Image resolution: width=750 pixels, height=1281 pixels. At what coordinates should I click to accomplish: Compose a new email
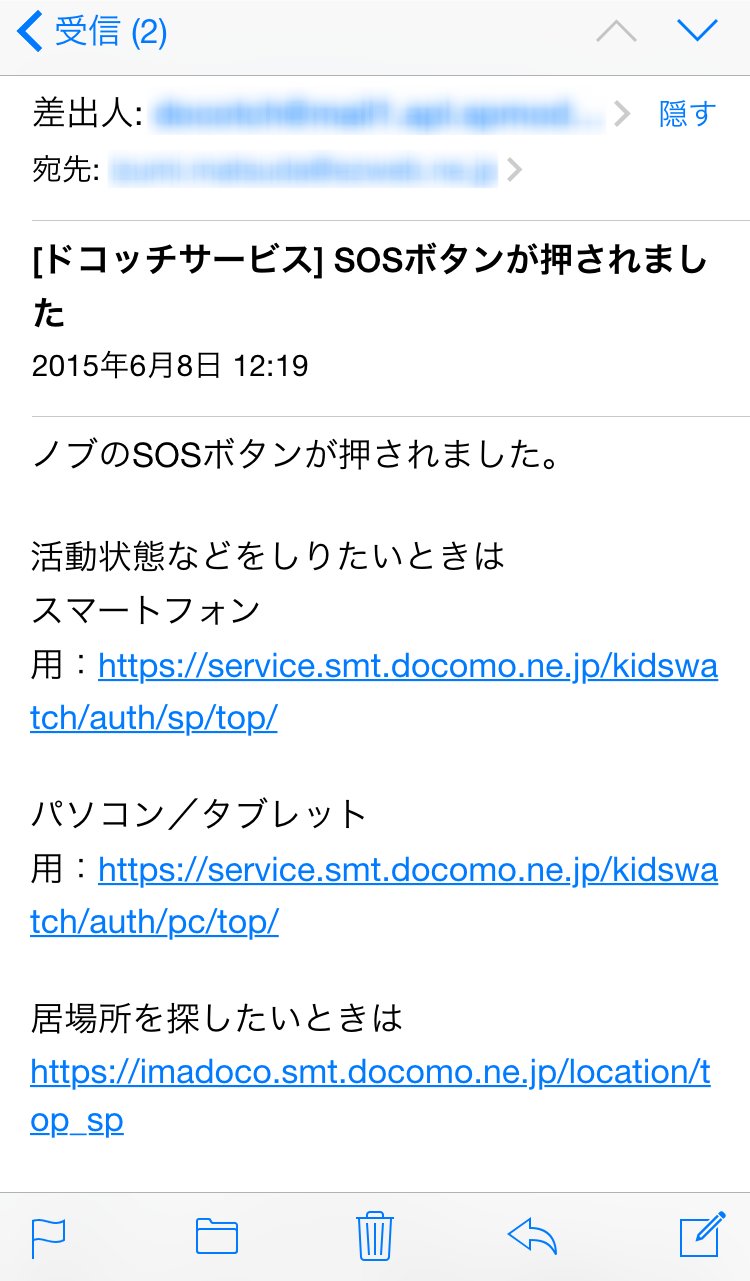coord(701,1236)
